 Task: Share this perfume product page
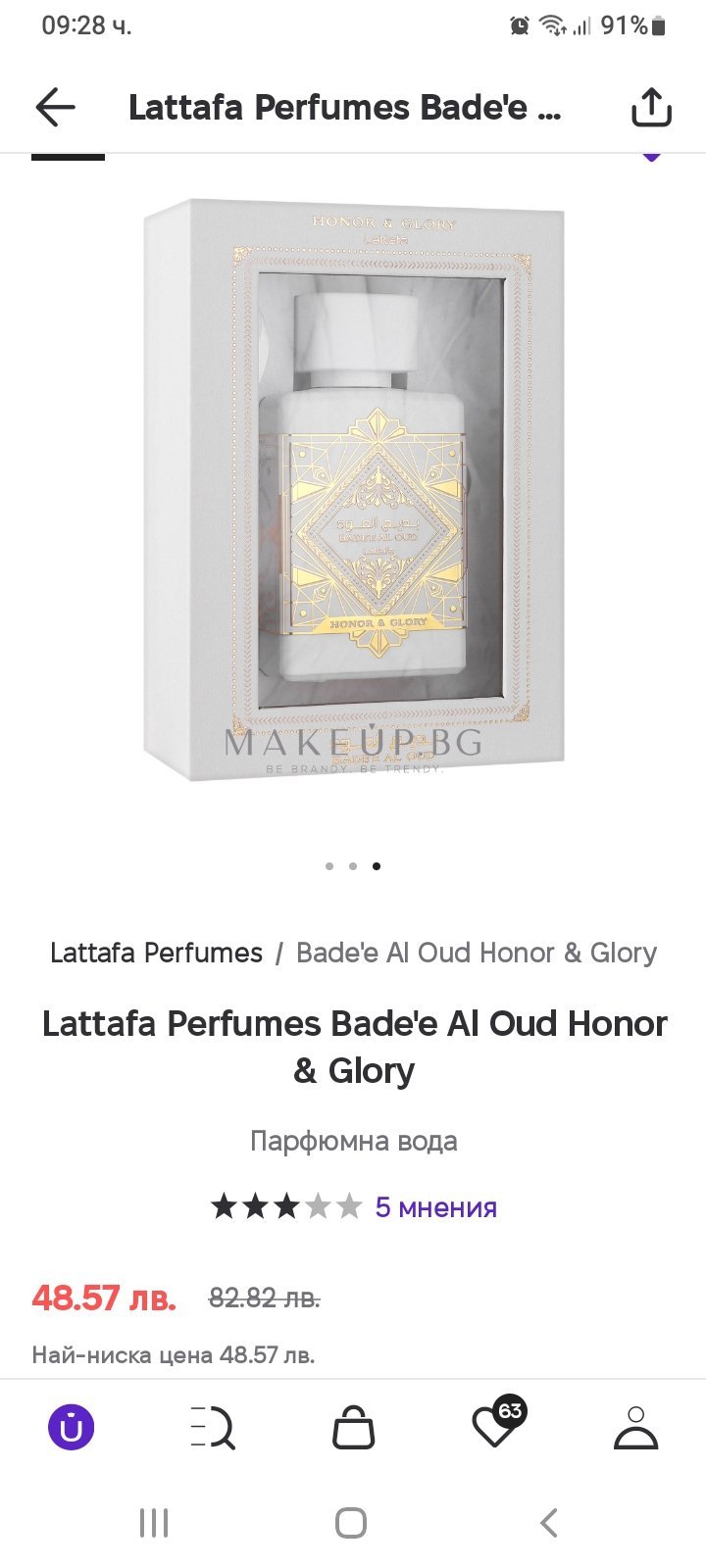[x=651, y=107]
